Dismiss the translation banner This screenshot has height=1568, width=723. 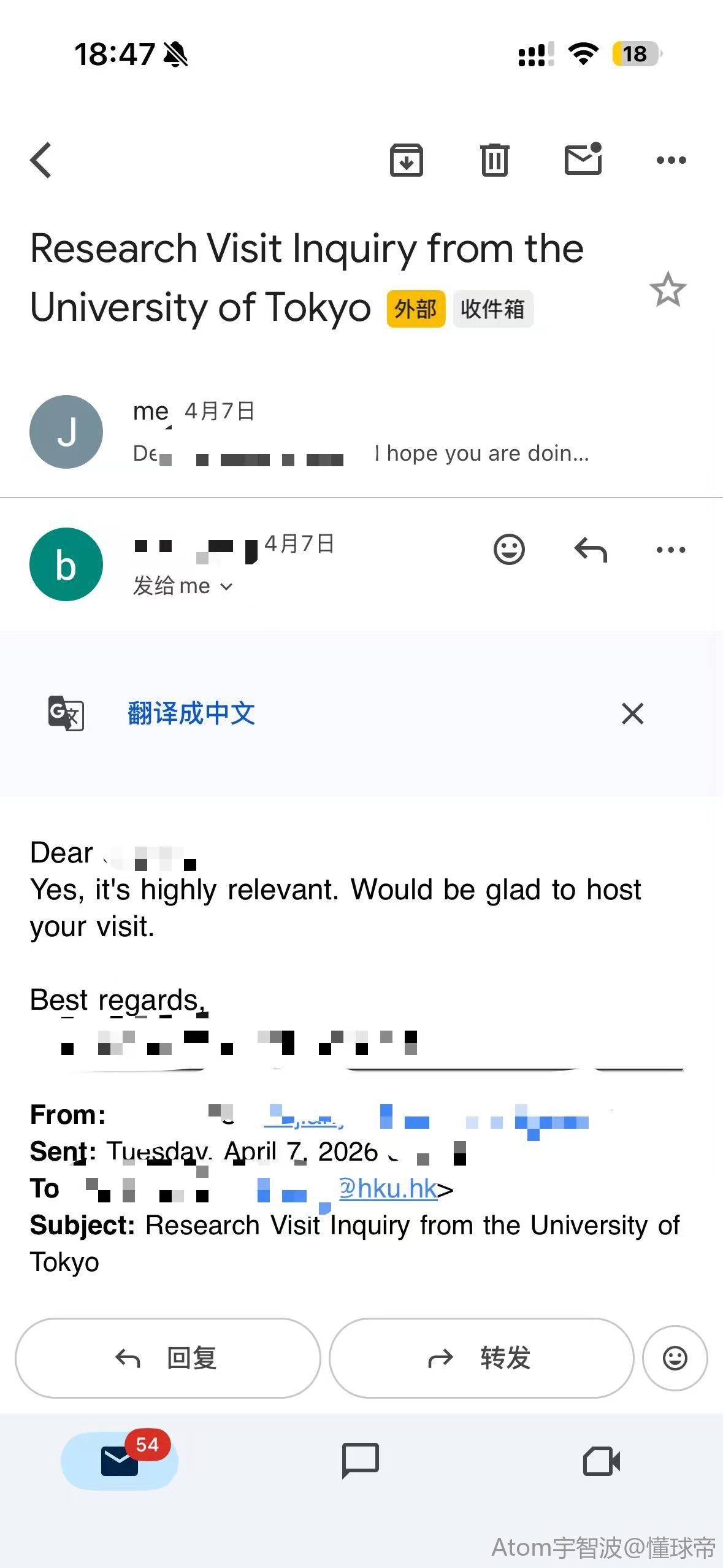pos(632,713)
